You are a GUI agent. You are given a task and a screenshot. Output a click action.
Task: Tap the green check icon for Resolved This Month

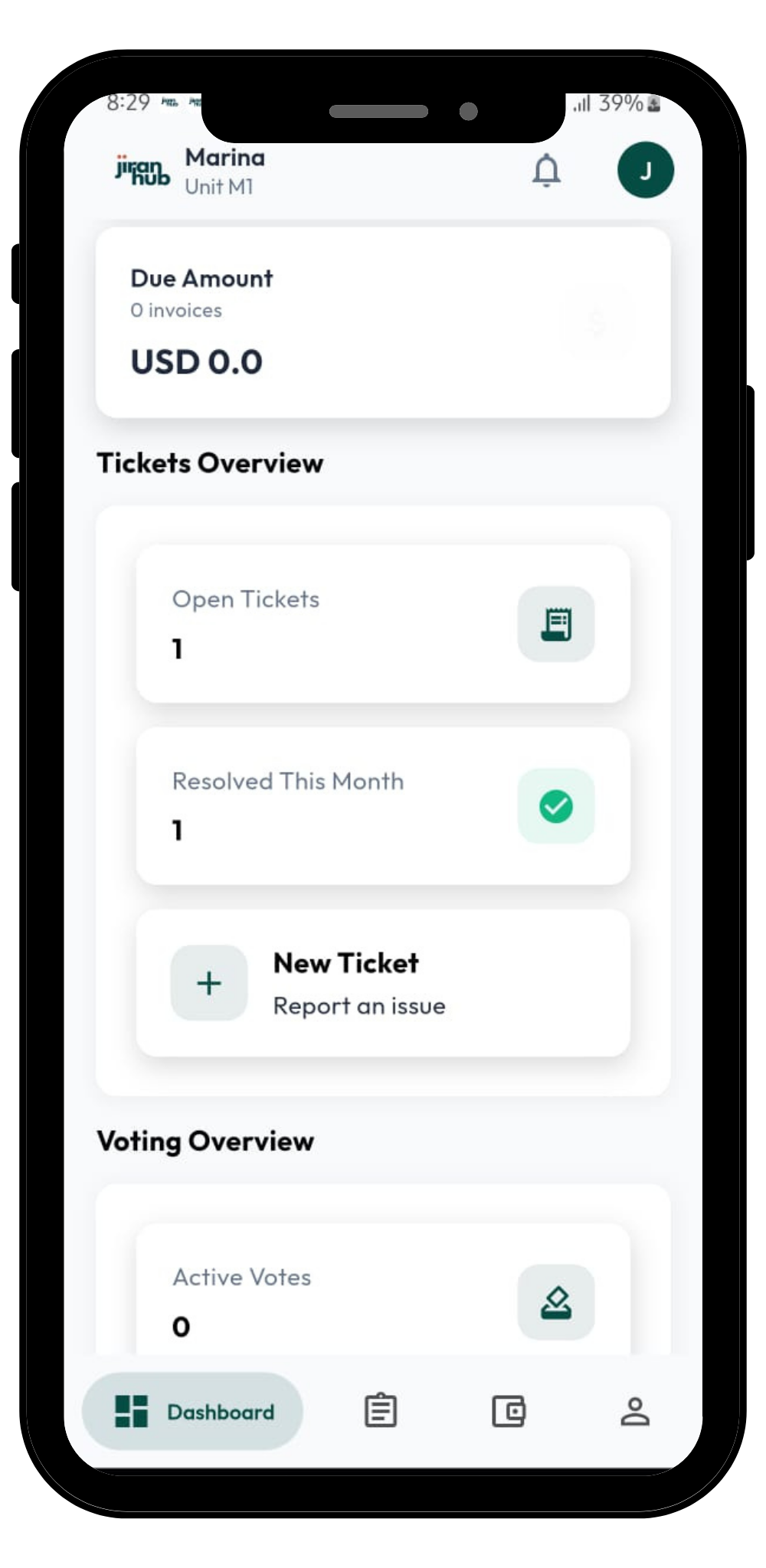coord(556,805)
